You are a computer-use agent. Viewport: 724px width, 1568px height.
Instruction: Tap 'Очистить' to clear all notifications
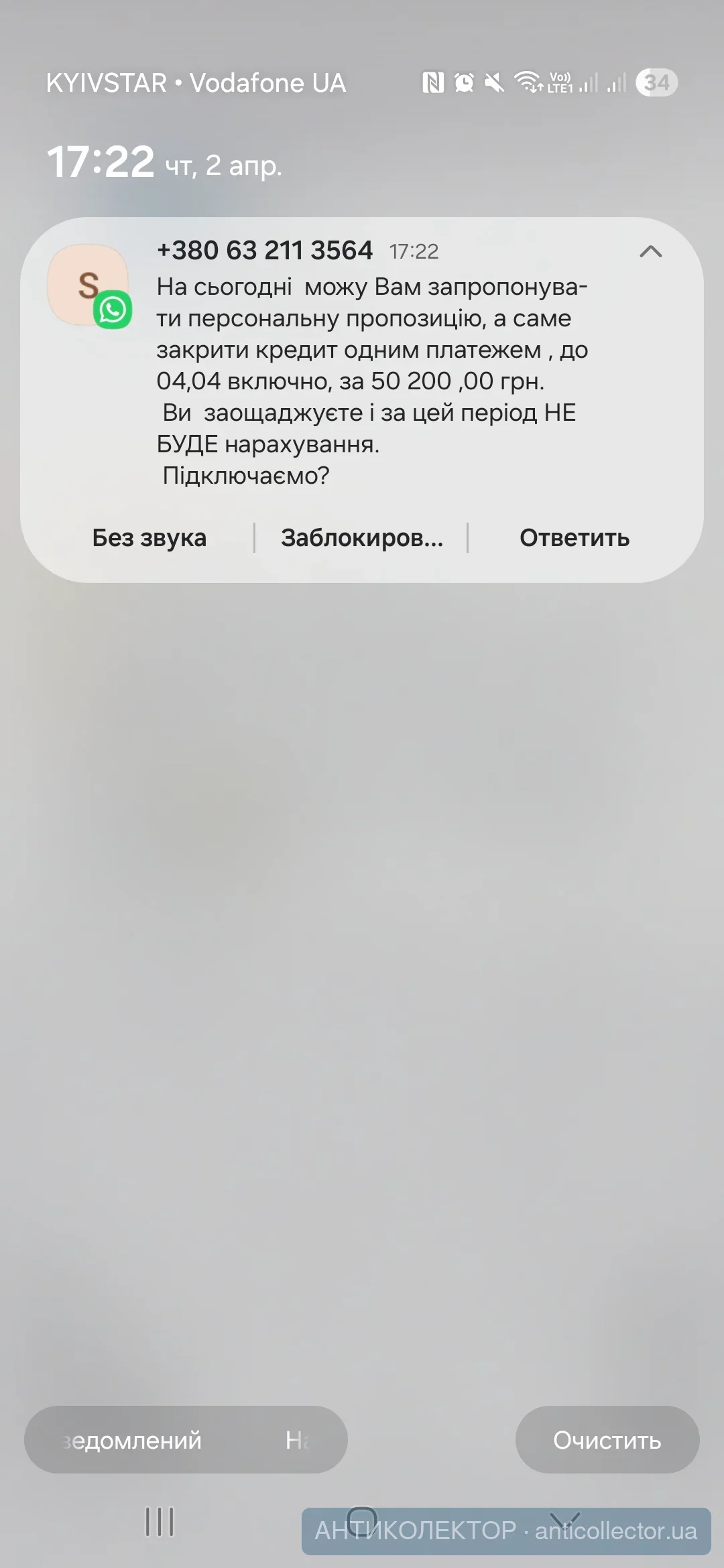607,1439
